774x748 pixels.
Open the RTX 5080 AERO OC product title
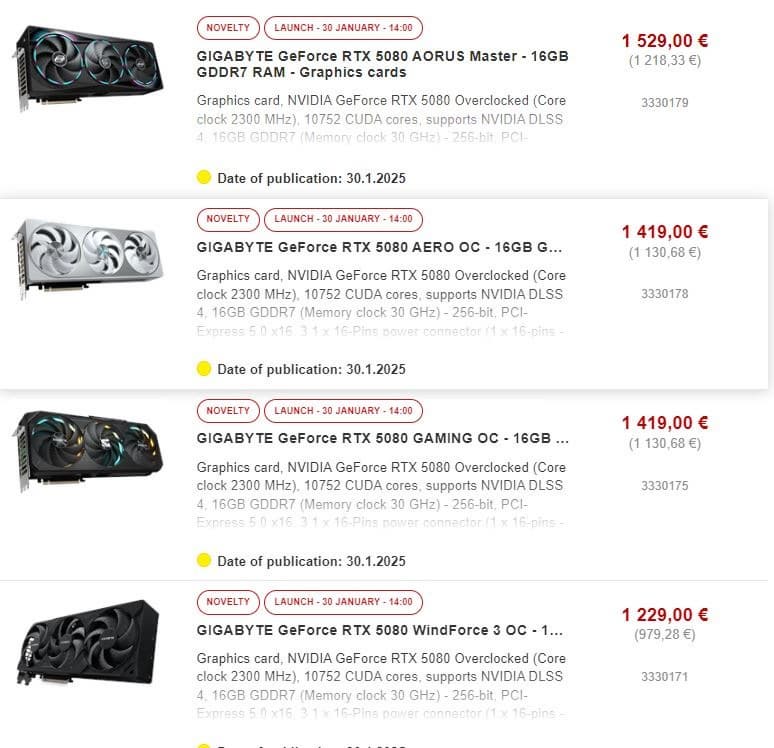click(380, 247)
